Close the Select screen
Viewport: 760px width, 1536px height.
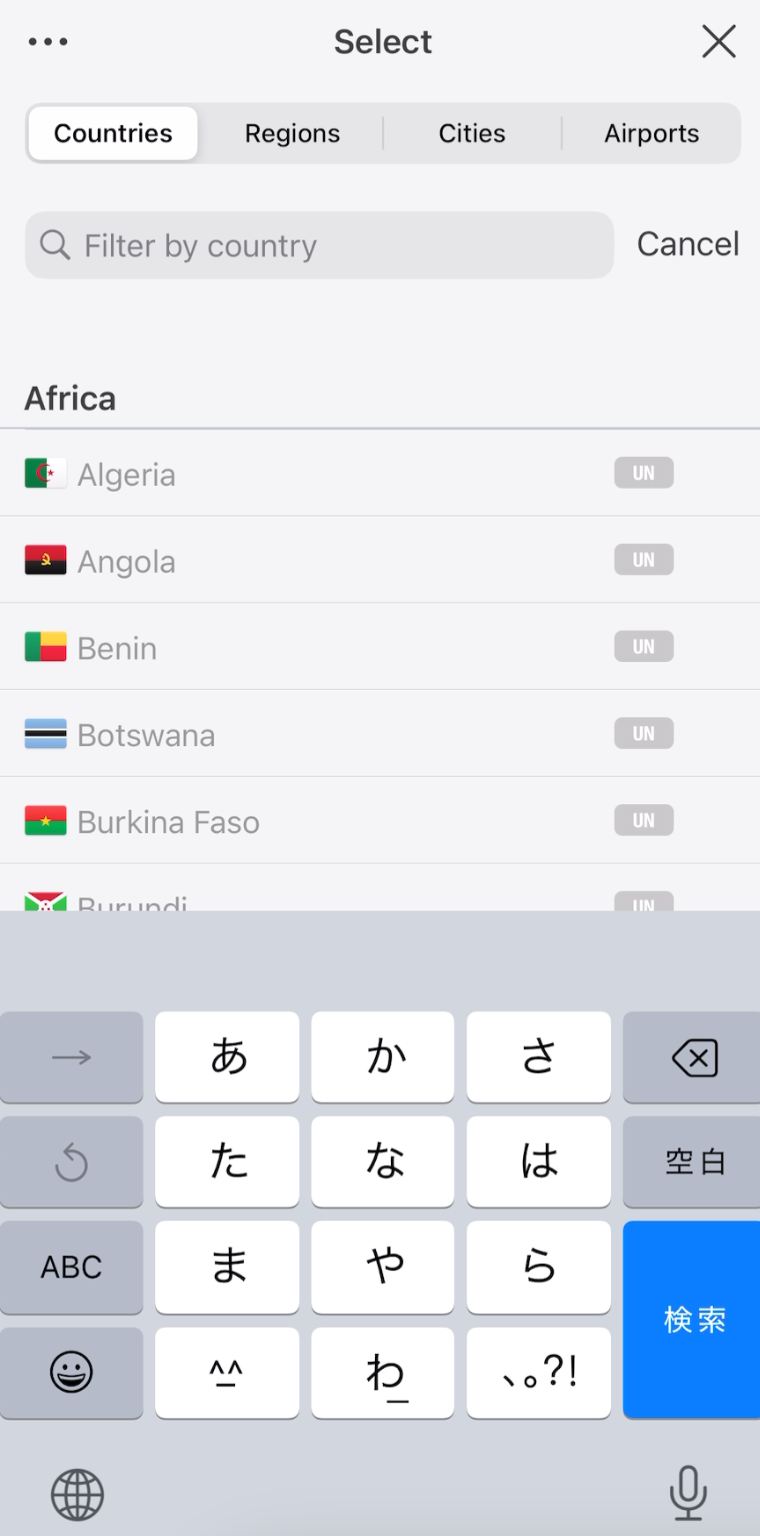718,42
